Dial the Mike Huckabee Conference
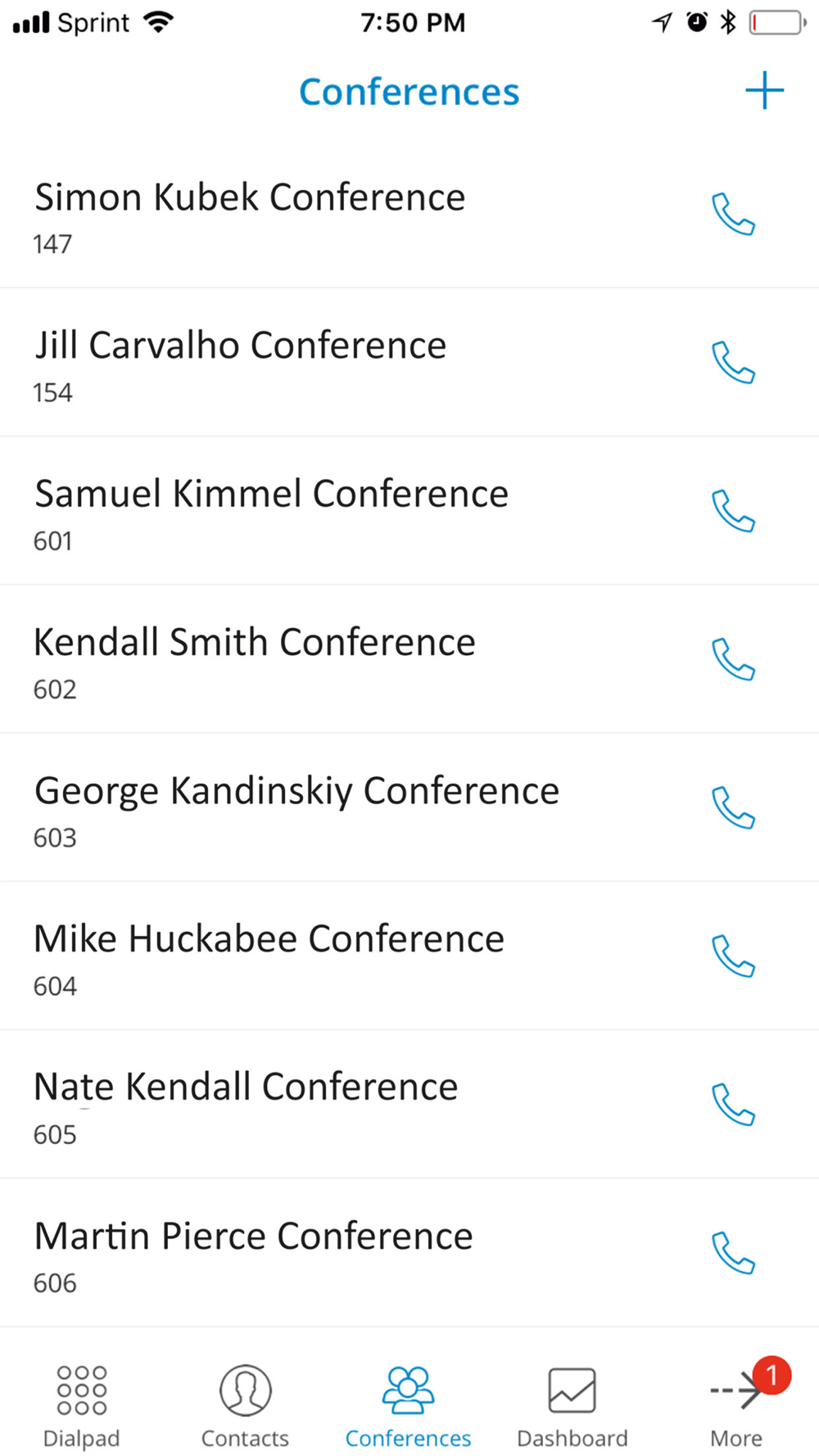Screen dimensions: 819x1456 [733, 956]
